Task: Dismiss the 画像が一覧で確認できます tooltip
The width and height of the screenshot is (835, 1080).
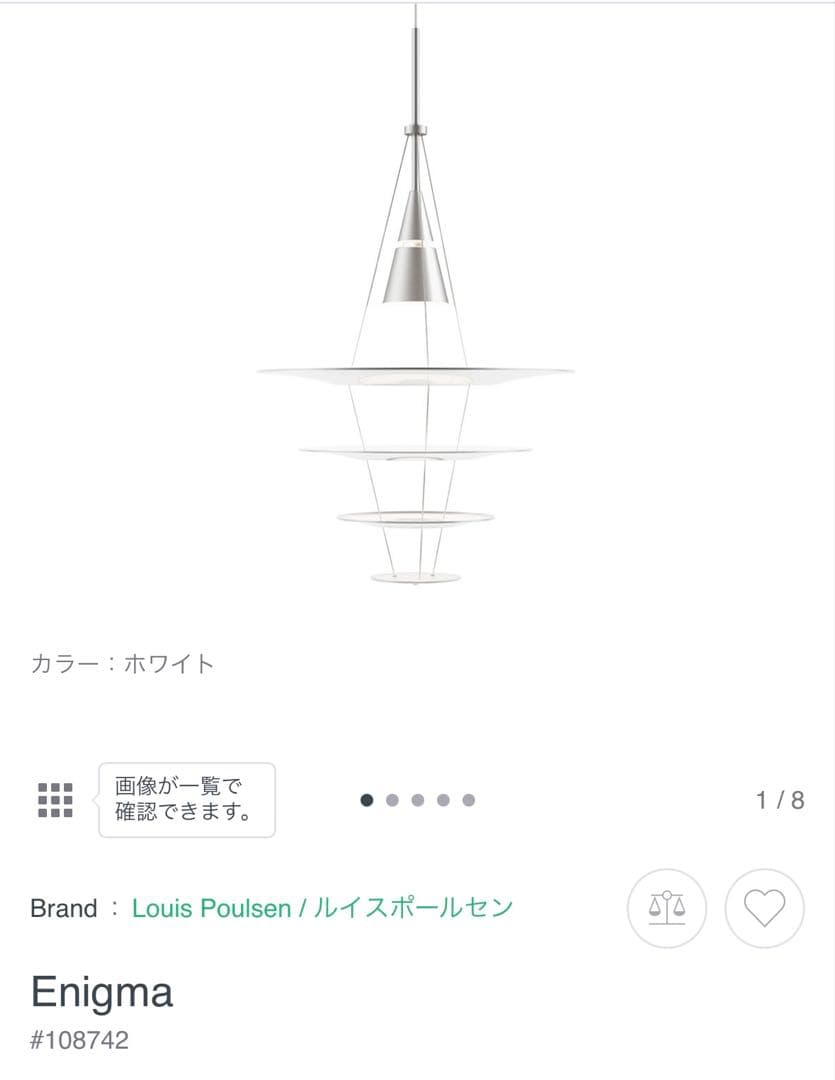Action: [x=186, y=798]
